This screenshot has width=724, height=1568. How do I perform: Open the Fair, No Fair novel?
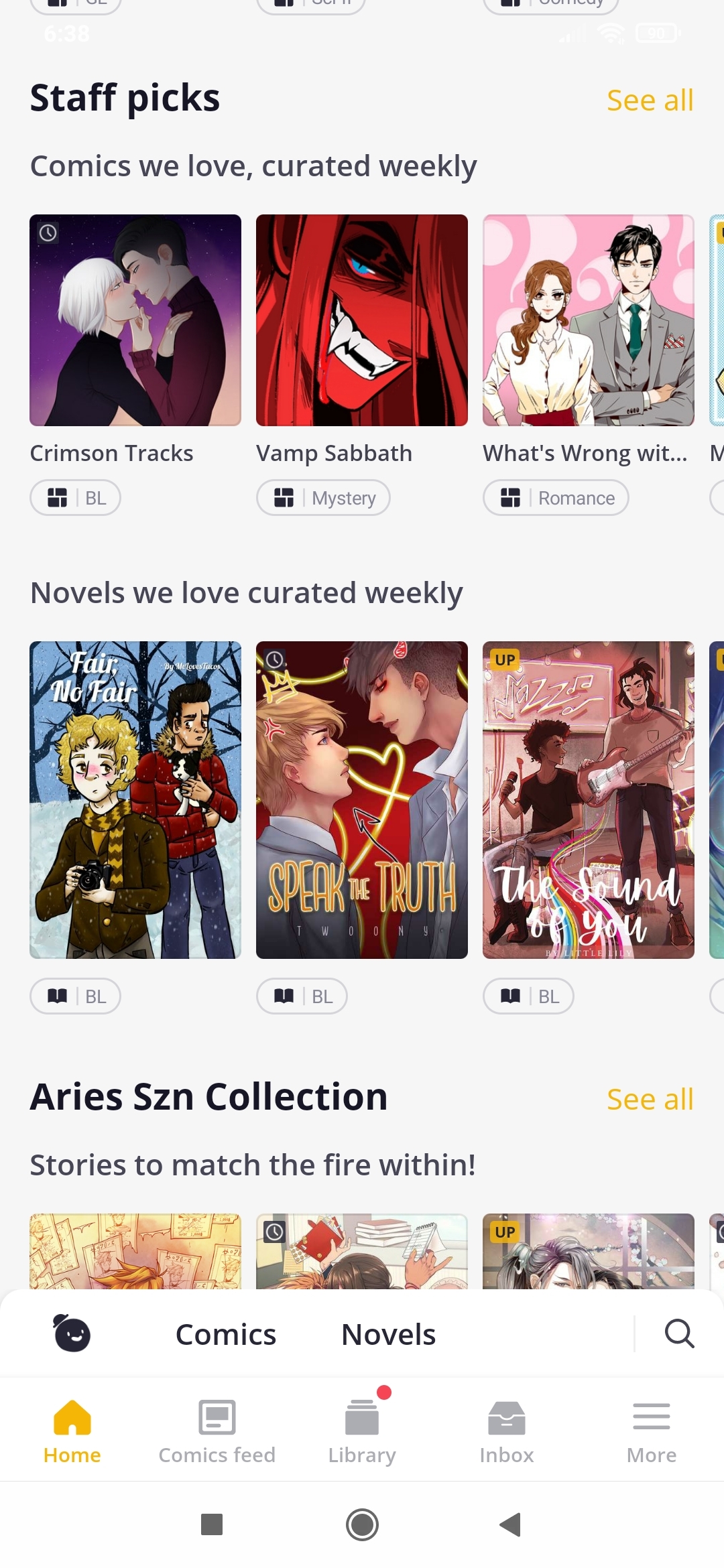(x=135, y=799)
